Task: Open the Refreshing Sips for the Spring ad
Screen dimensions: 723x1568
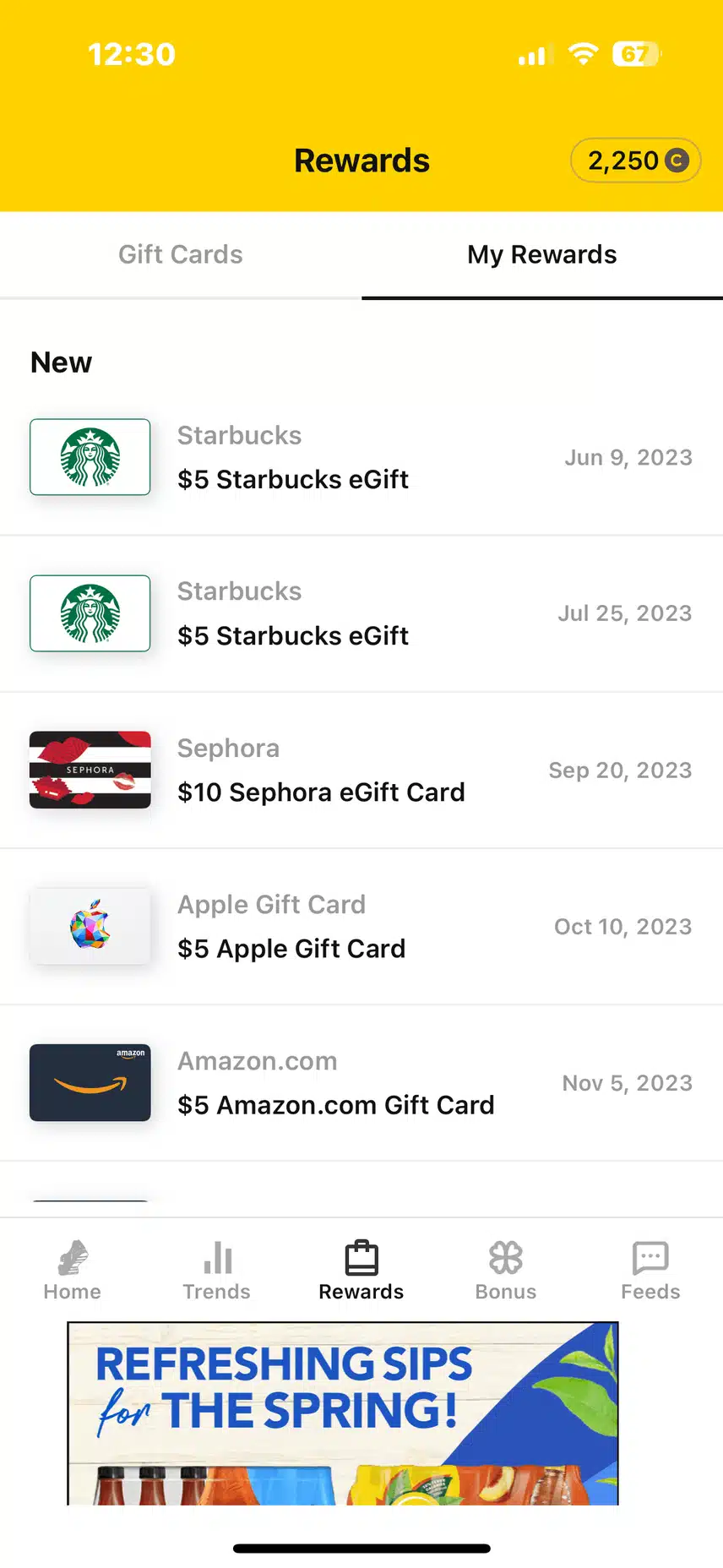Action: (x=343, y=1413)
